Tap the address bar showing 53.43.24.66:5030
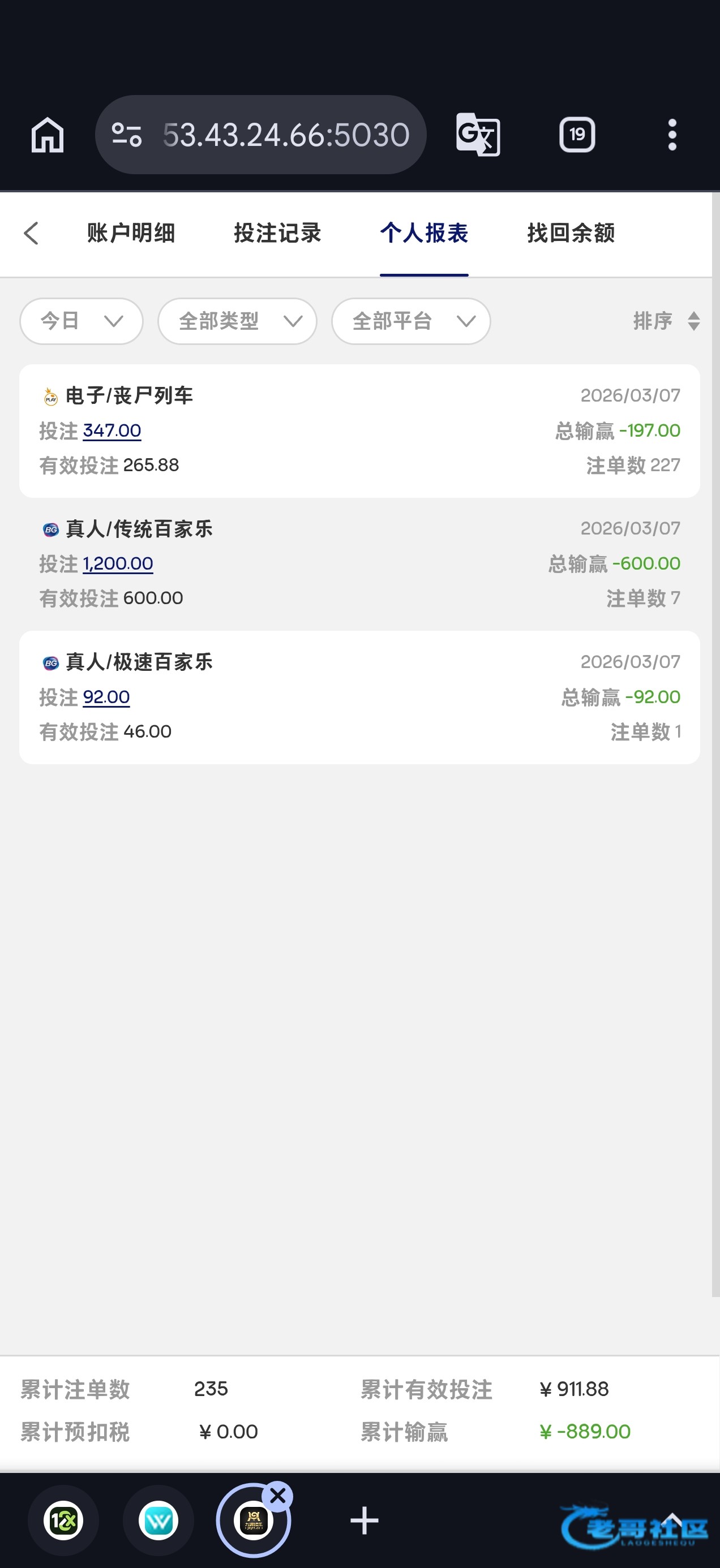720x1568 pixels. [285, 135]
